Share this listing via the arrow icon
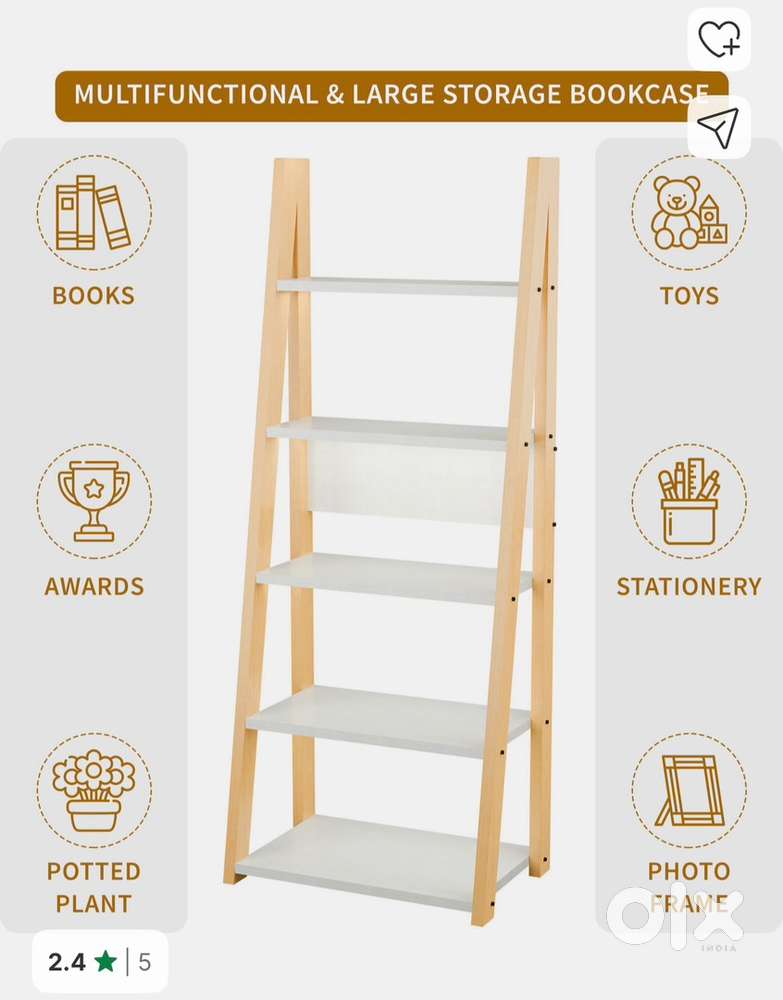Image resolution: width=783 pixels, height=1000 pixels. pos(718,127)
